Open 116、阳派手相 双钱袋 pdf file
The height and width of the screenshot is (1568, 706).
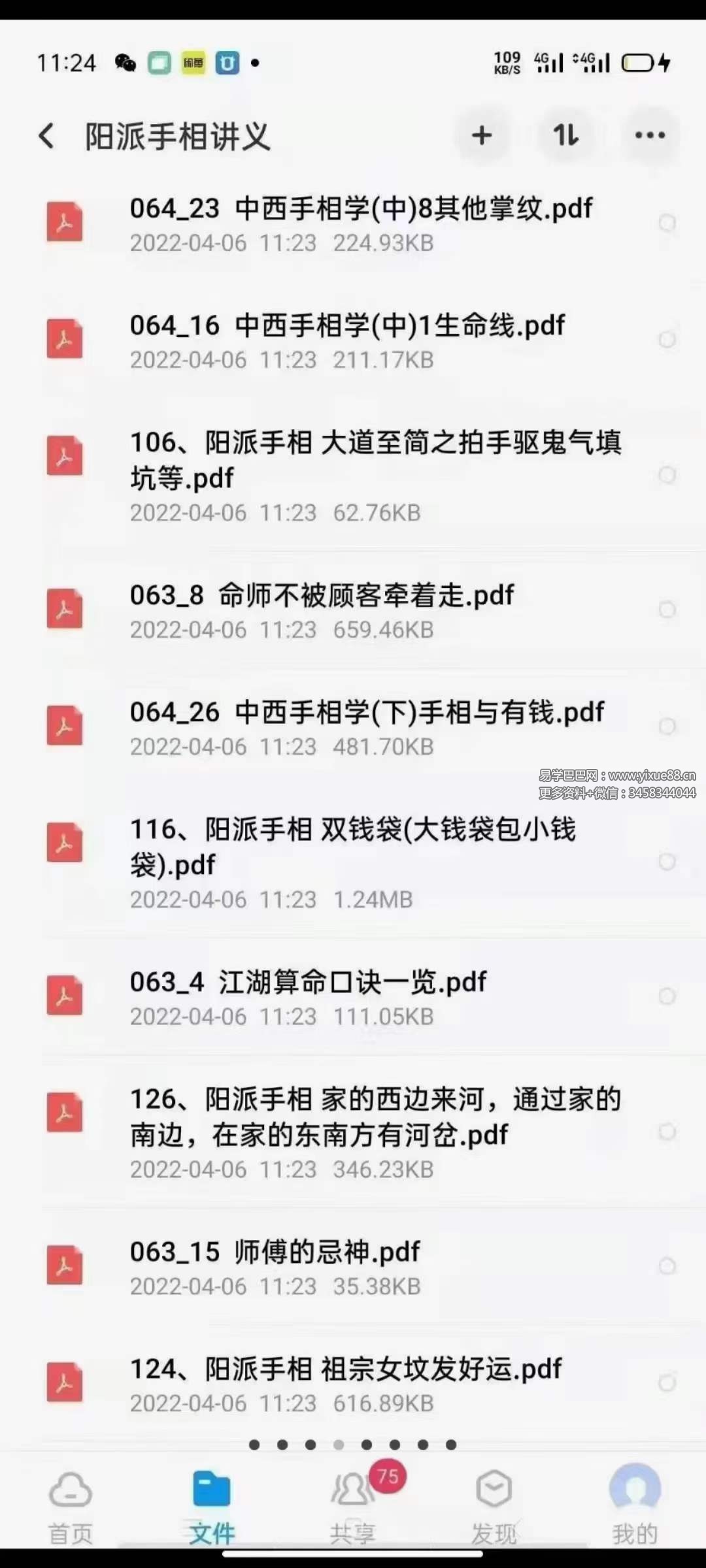tap(353, 862)
